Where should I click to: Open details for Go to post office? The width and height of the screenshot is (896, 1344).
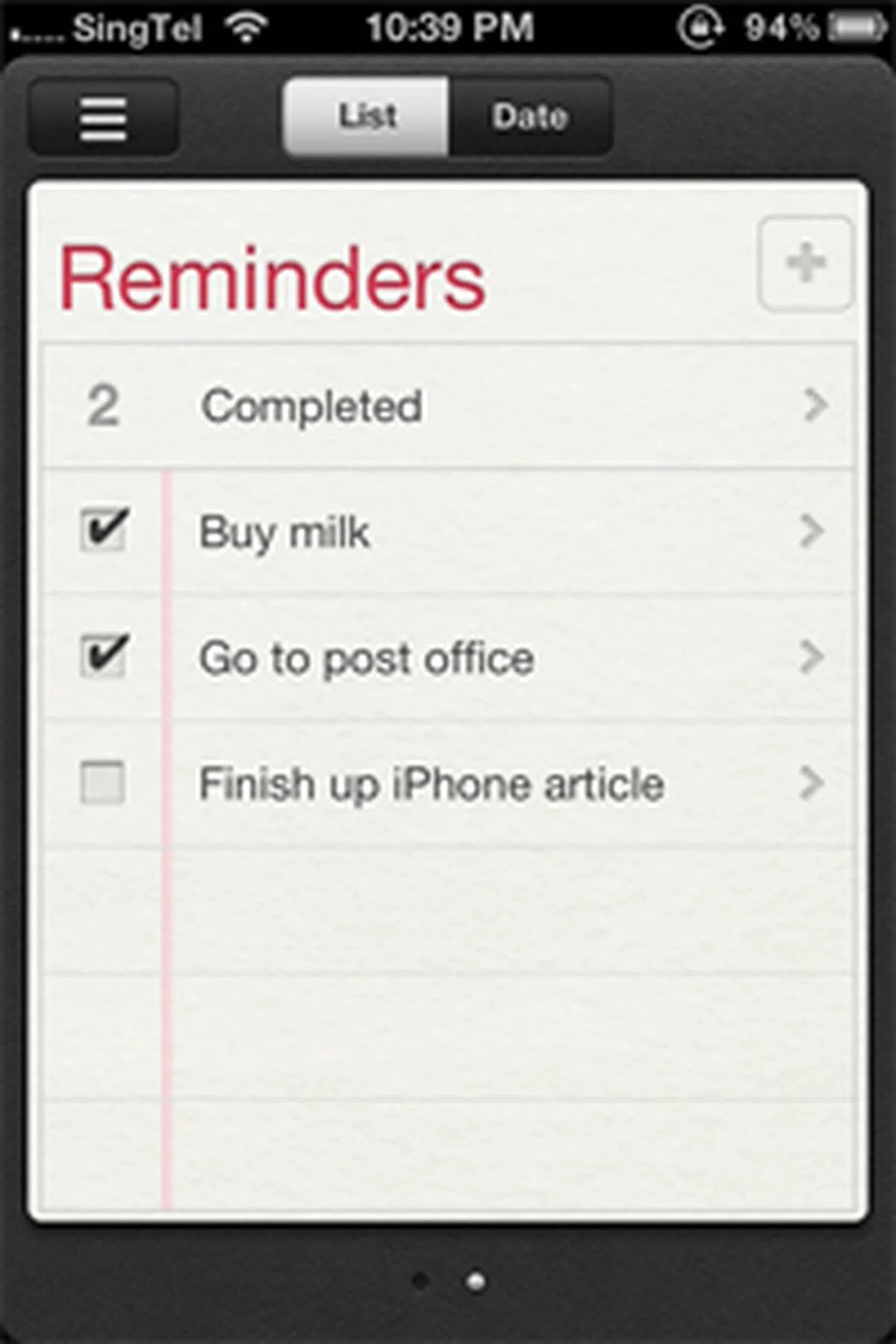click(x=811, y=658)
